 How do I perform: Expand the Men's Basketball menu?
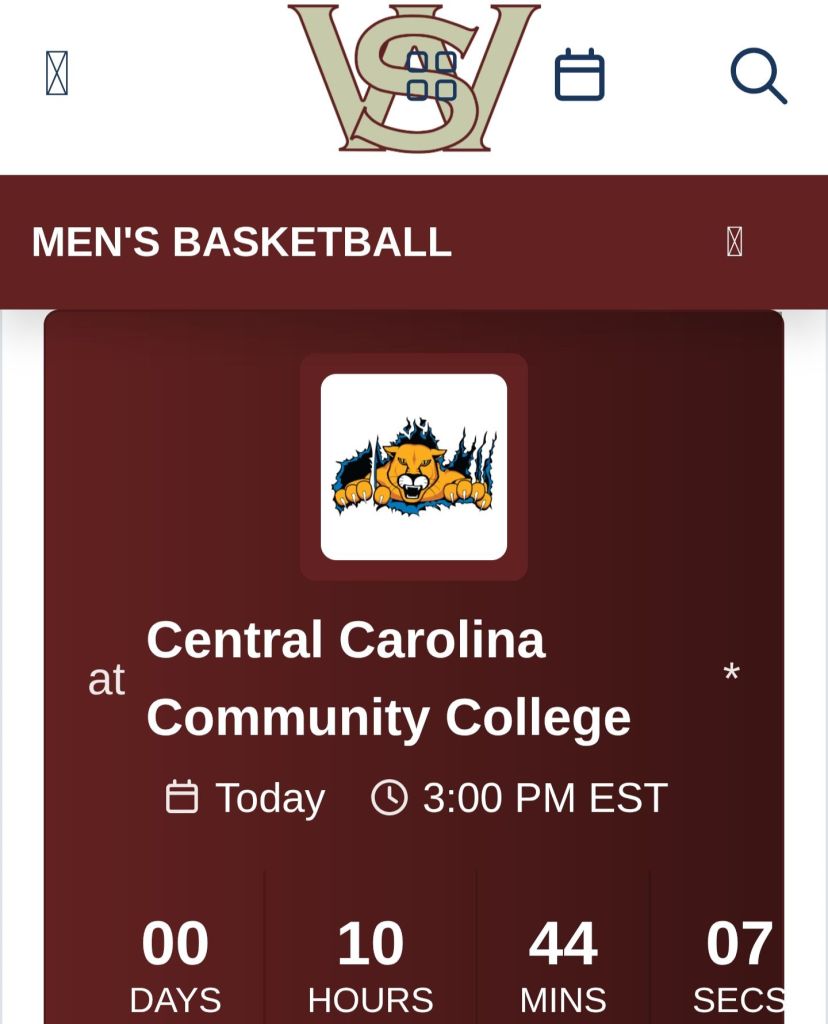[x=734, y=242]
